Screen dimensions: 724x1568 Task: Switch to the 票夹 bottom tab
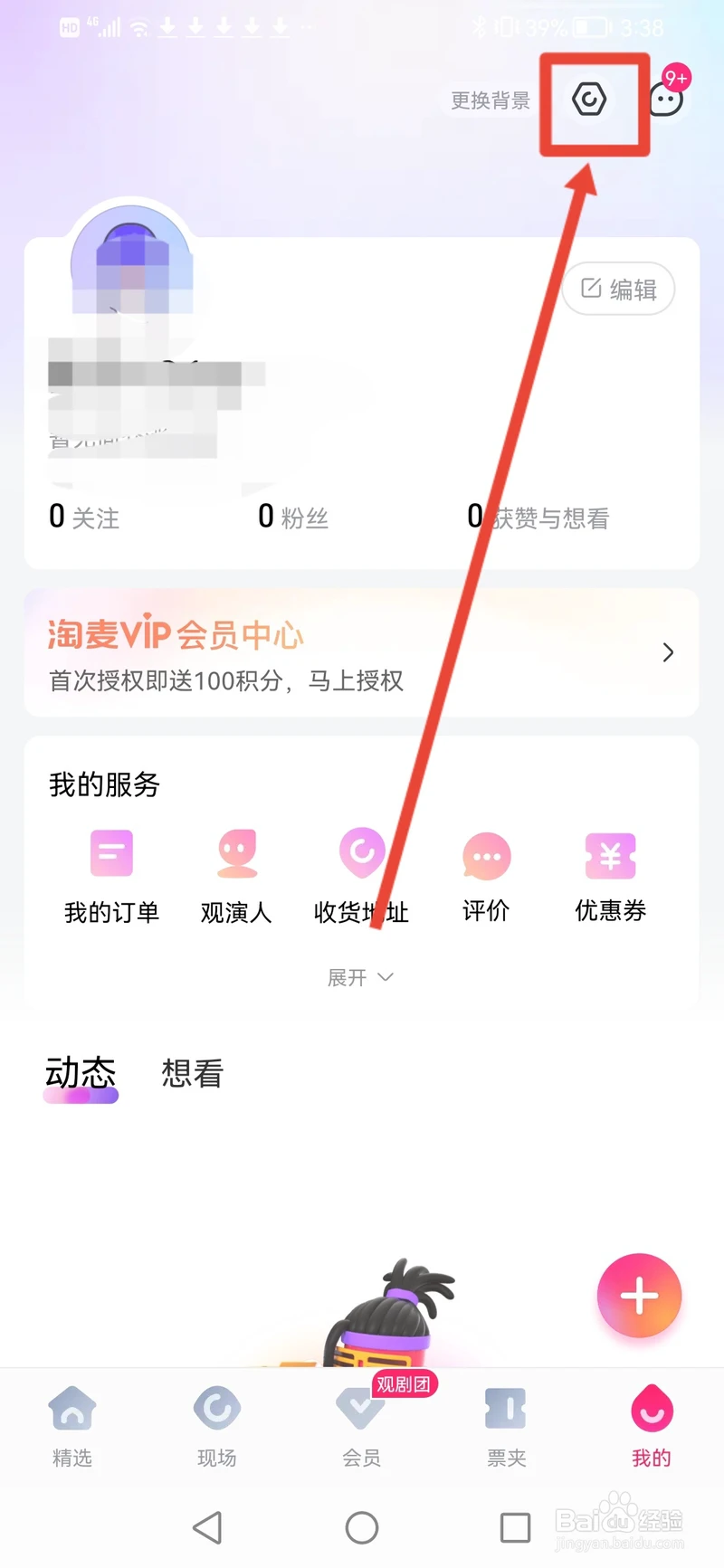tap(506, 1425)
